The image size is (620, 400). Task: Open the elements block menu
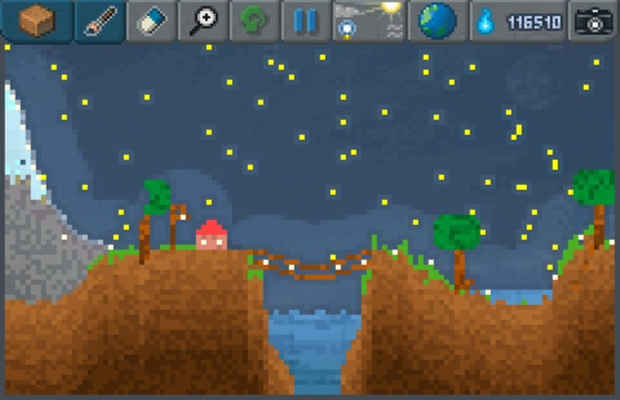coord(36,21)
